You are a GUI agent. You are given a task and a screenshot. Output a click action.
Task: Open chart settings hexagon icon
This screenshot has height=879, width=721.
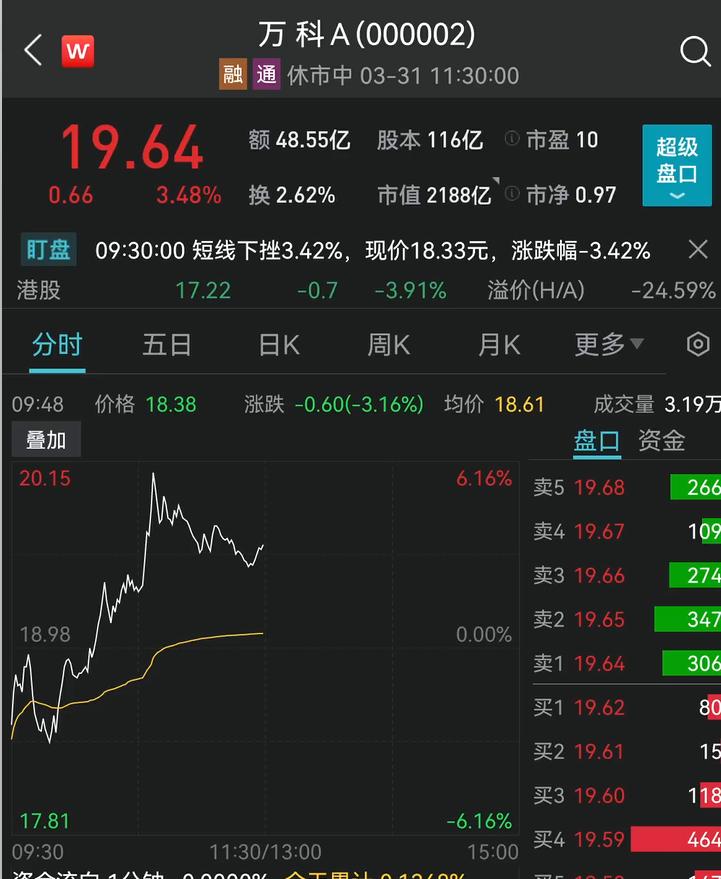(698, 343)
